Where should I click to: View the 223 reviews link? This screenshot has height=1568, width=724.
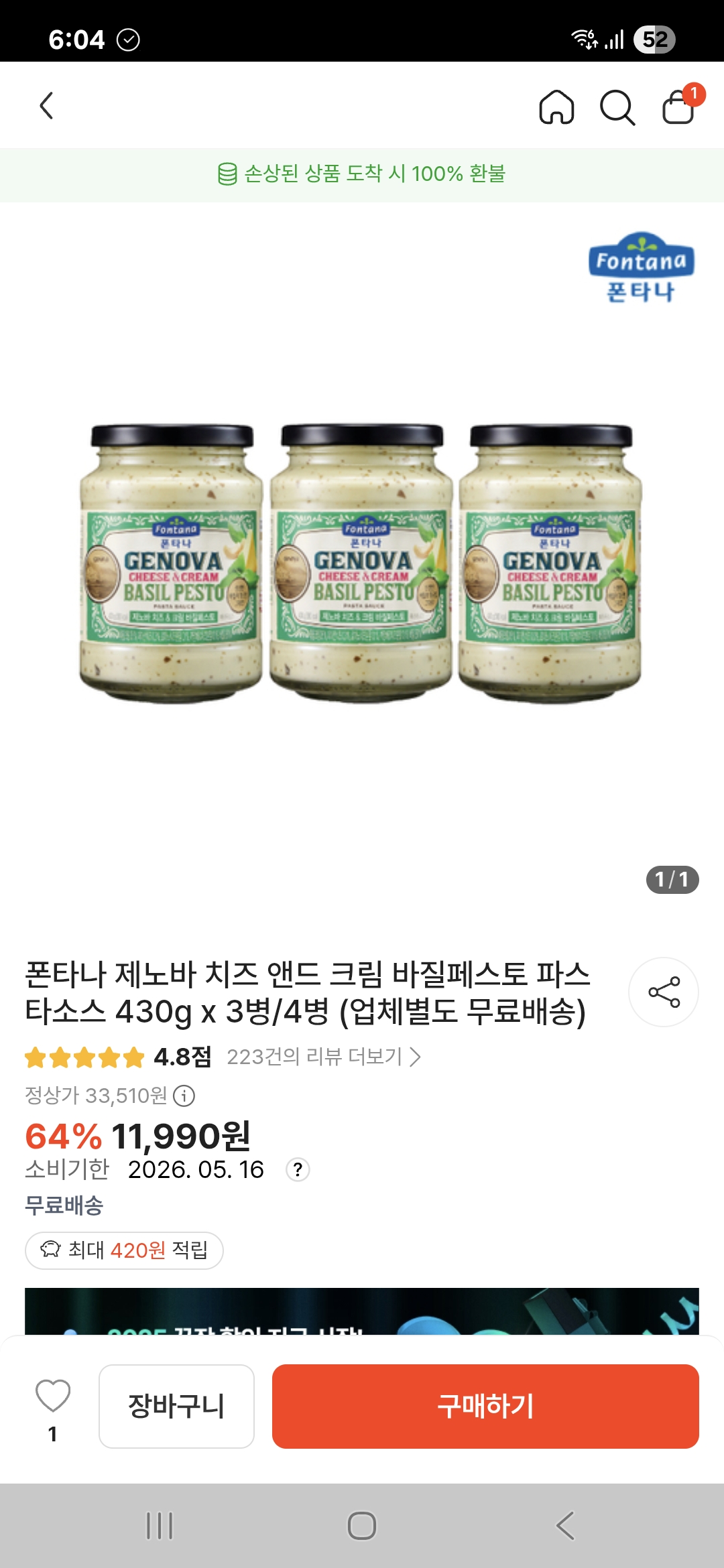(324, 1057)
